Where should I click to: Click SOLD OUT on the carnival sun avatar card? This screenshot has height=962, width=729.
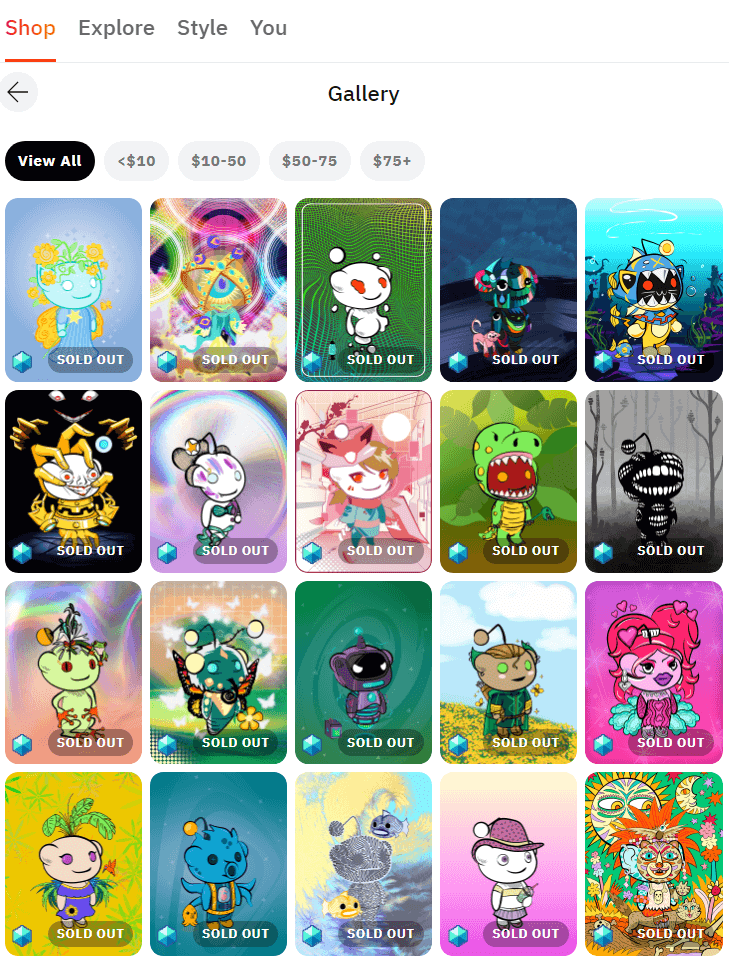tap(670, 933)
